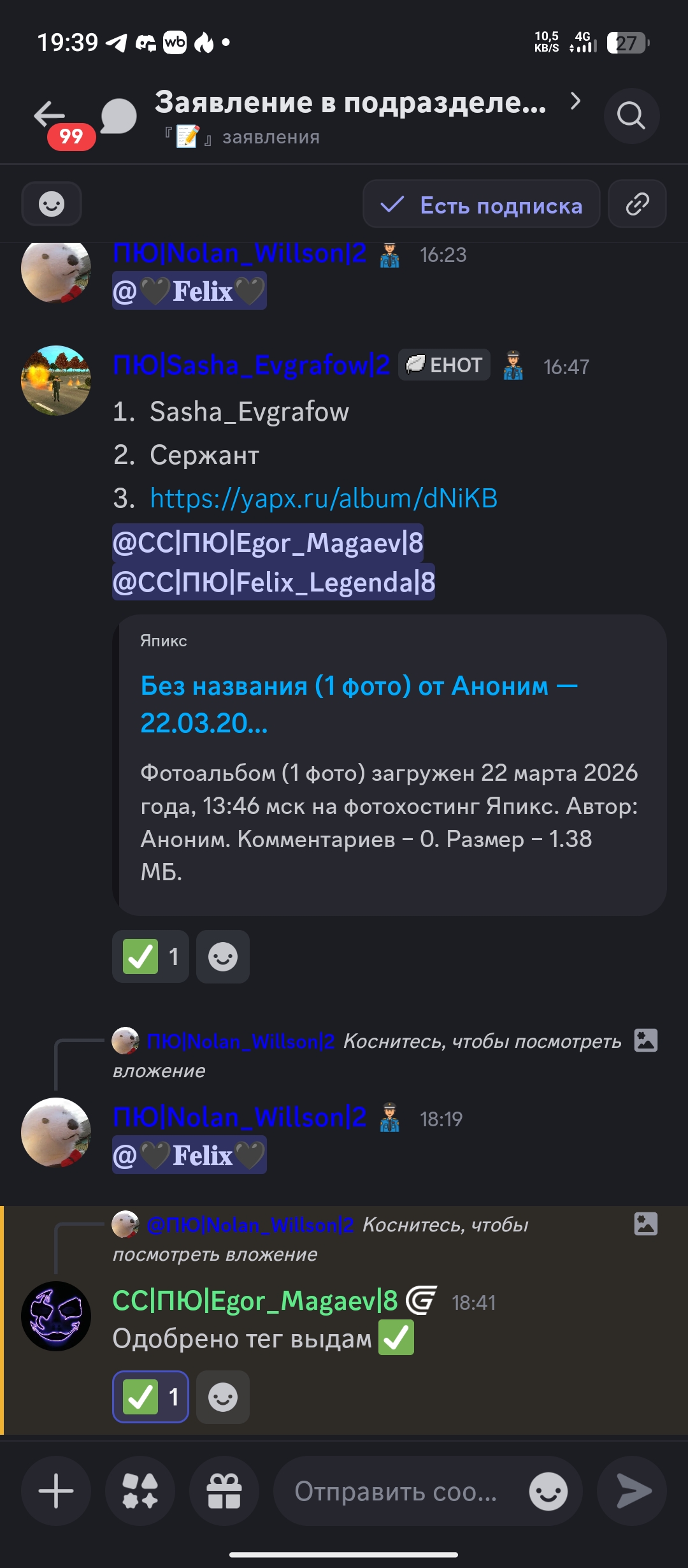Open thread details via the title chevron

(575, 101)
